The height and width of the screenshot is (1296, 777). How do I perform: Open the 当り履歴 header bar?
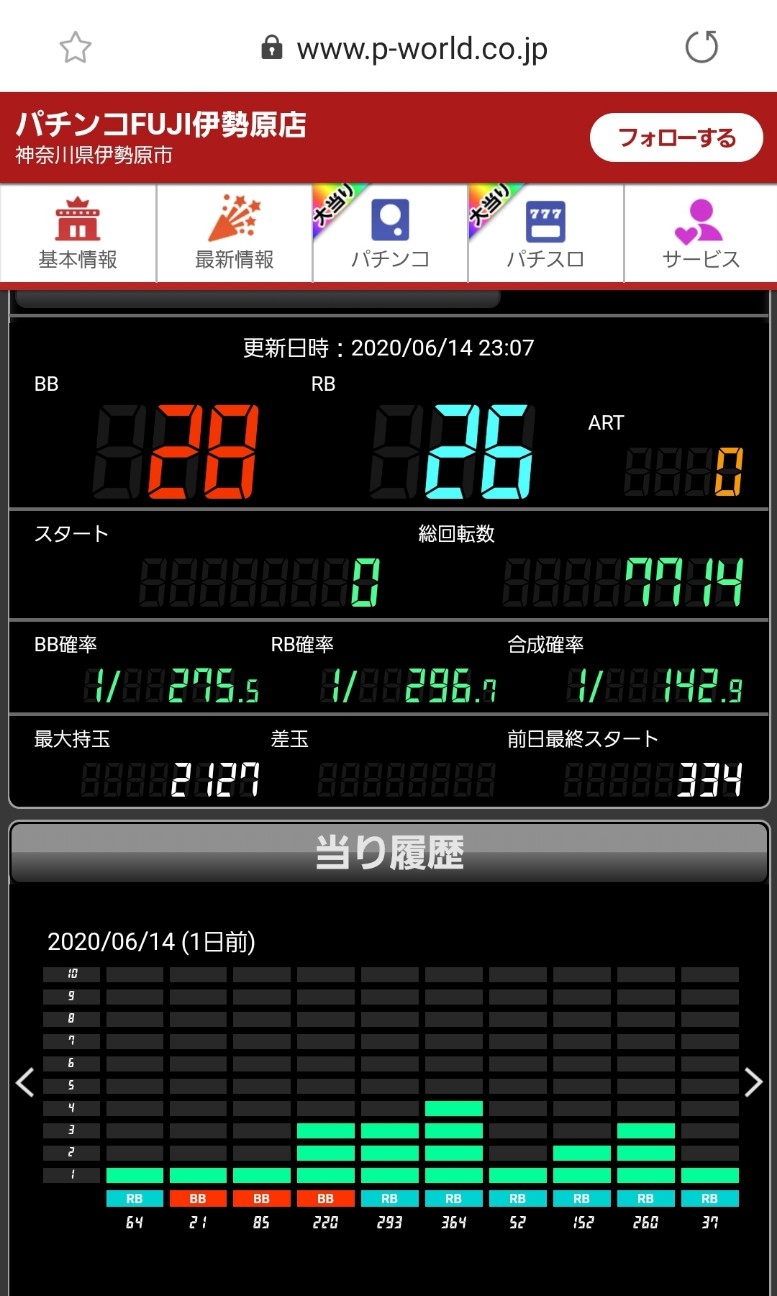388,852
